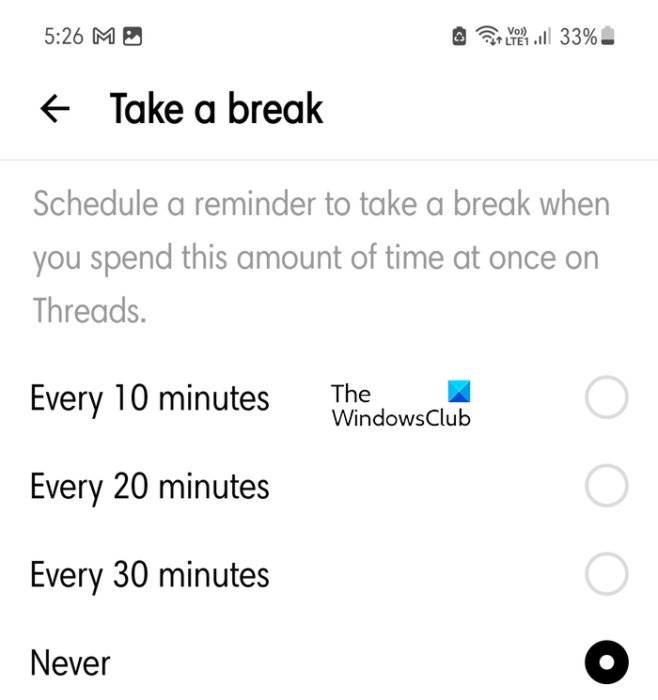Go back from Take a break
Screen dimensions: 658x700
[x=54, y=110]
